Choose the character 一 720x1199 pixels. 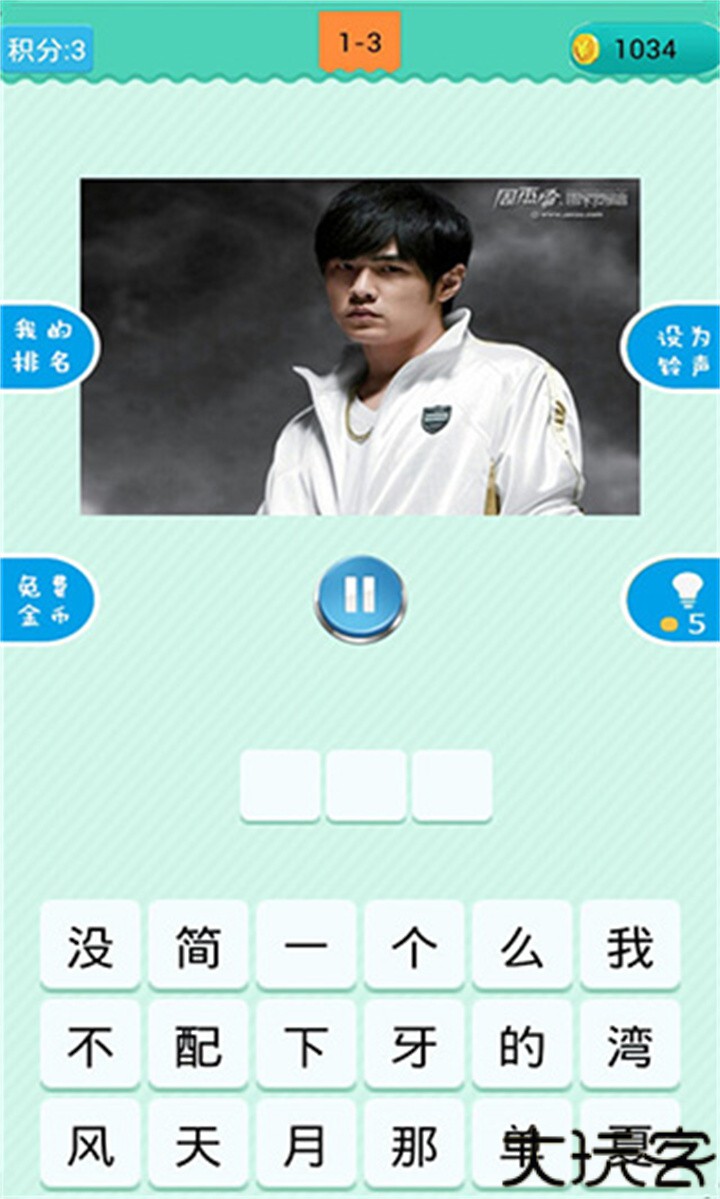306,945
